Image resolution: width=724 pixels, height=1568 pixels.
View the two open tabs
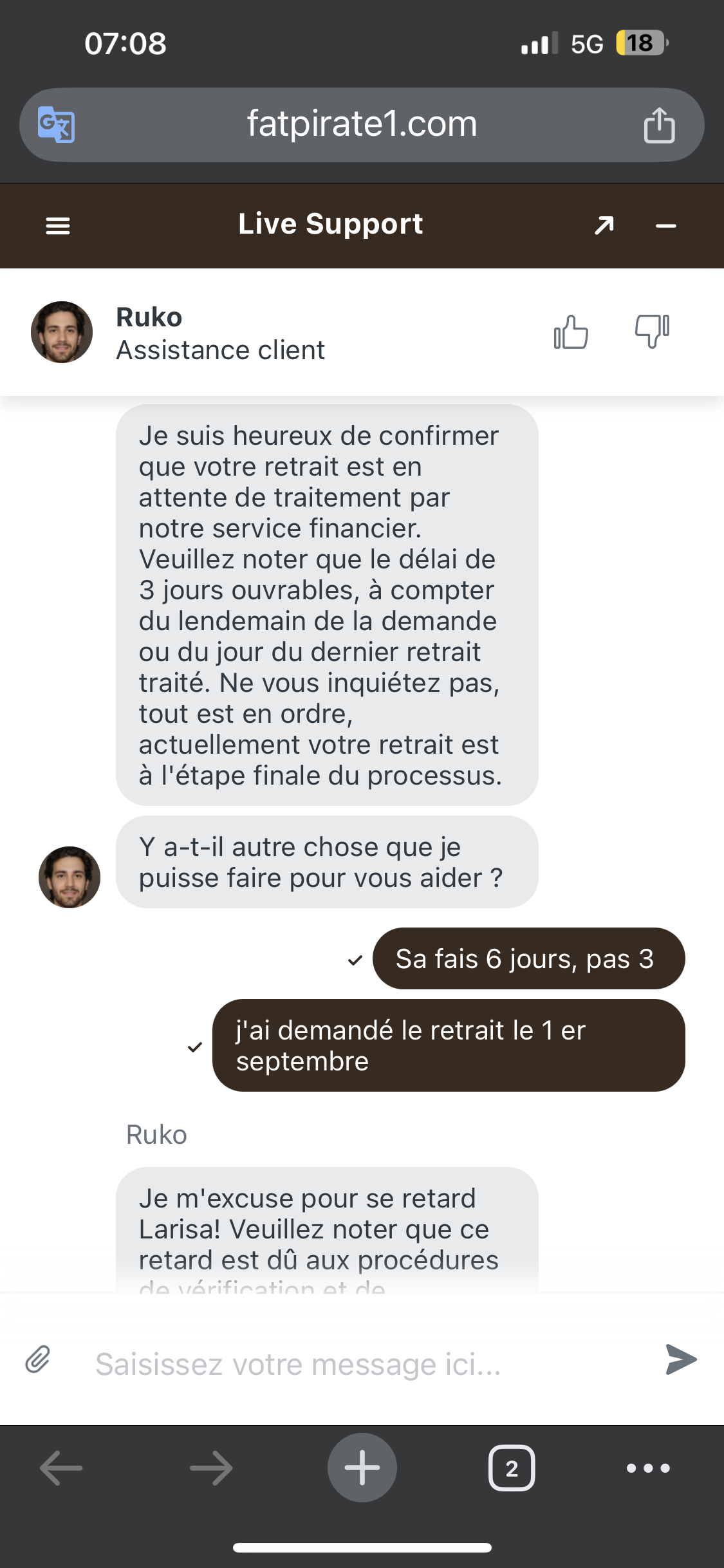pyautogui.click(x=512, y=1468)
